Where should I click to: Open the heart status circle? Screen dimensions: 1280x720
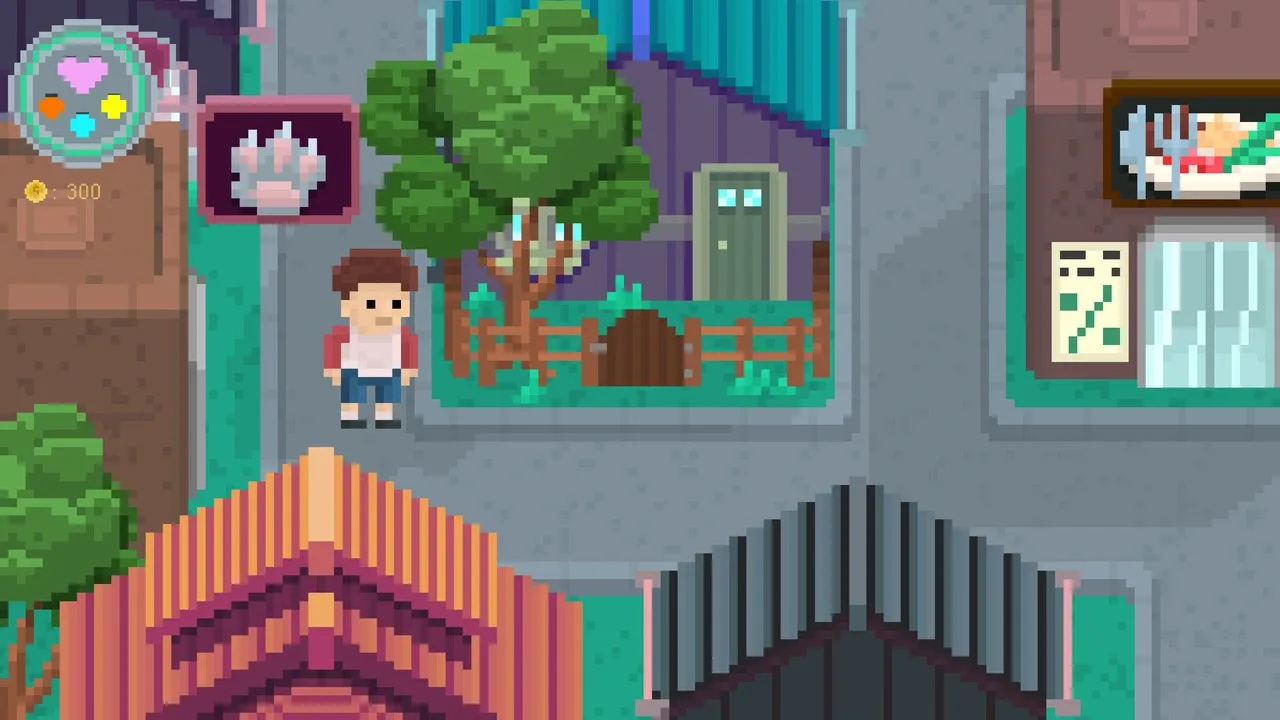point(83,92)
